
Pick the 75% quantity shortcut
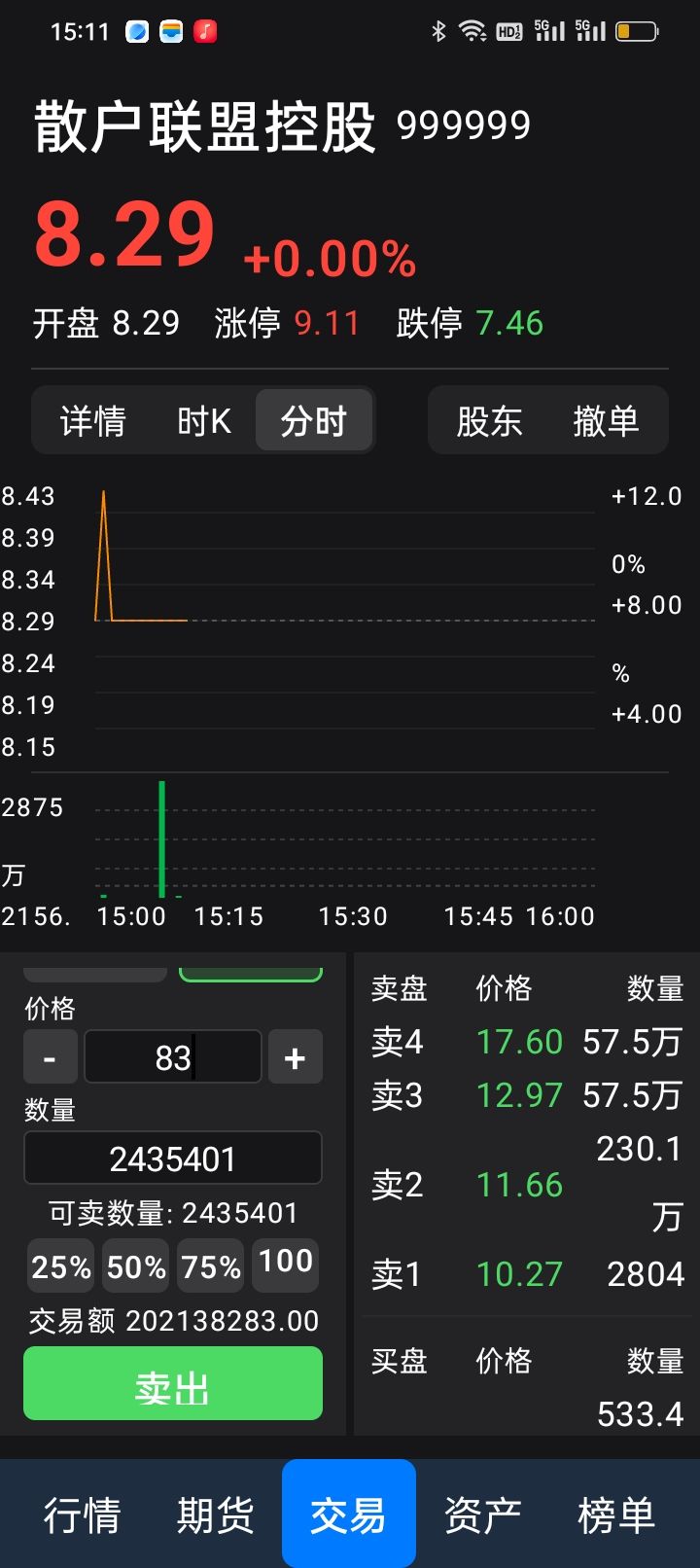[211, 1265]
